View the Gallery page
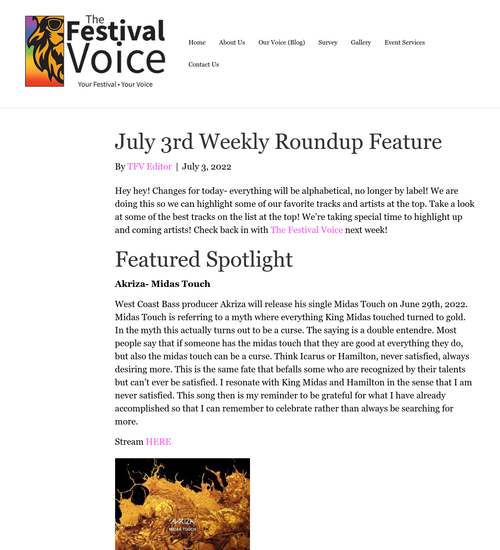The image size is (500, 550). click(x=361, y=42)
